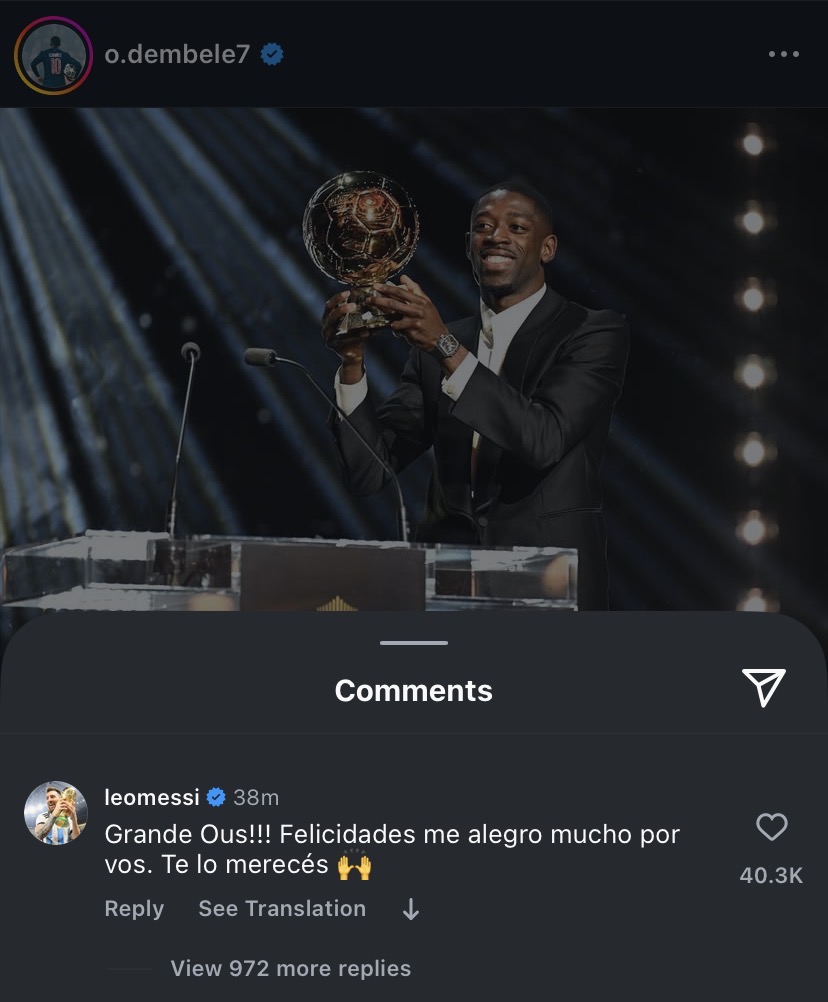Click the share paper plane icon on Comments panel
The image size is (828, 1002).
pyautogui.click(x=765, y=688)
